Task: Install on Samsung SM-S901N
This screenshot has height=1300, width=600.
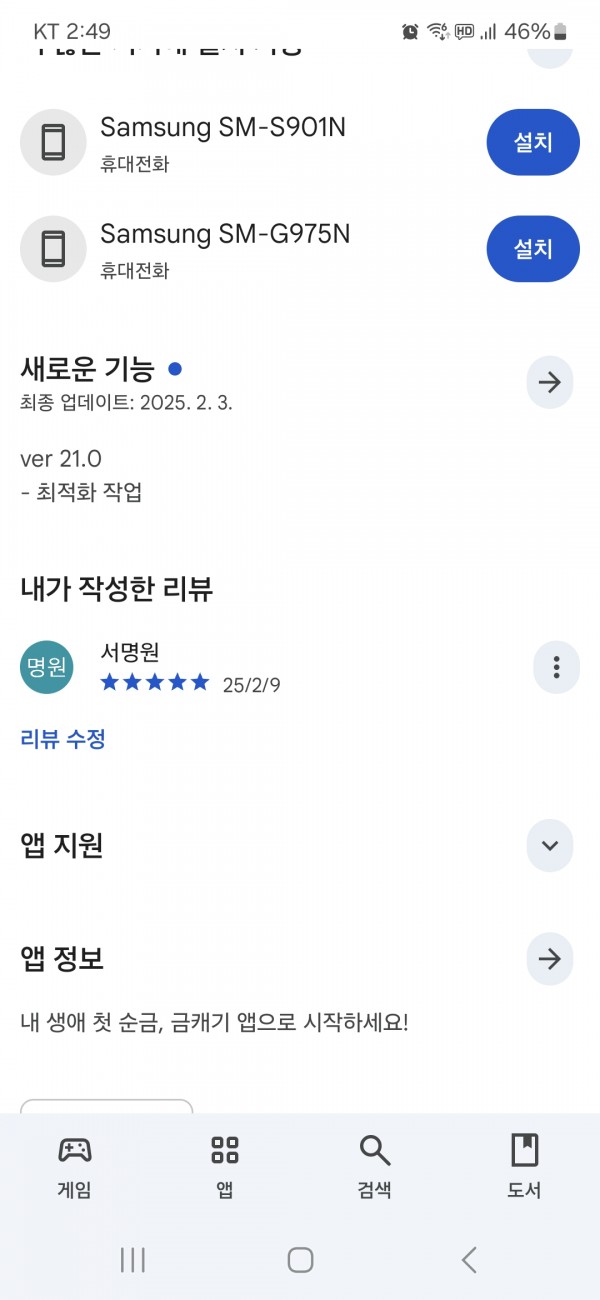Action: pos(533,142)
